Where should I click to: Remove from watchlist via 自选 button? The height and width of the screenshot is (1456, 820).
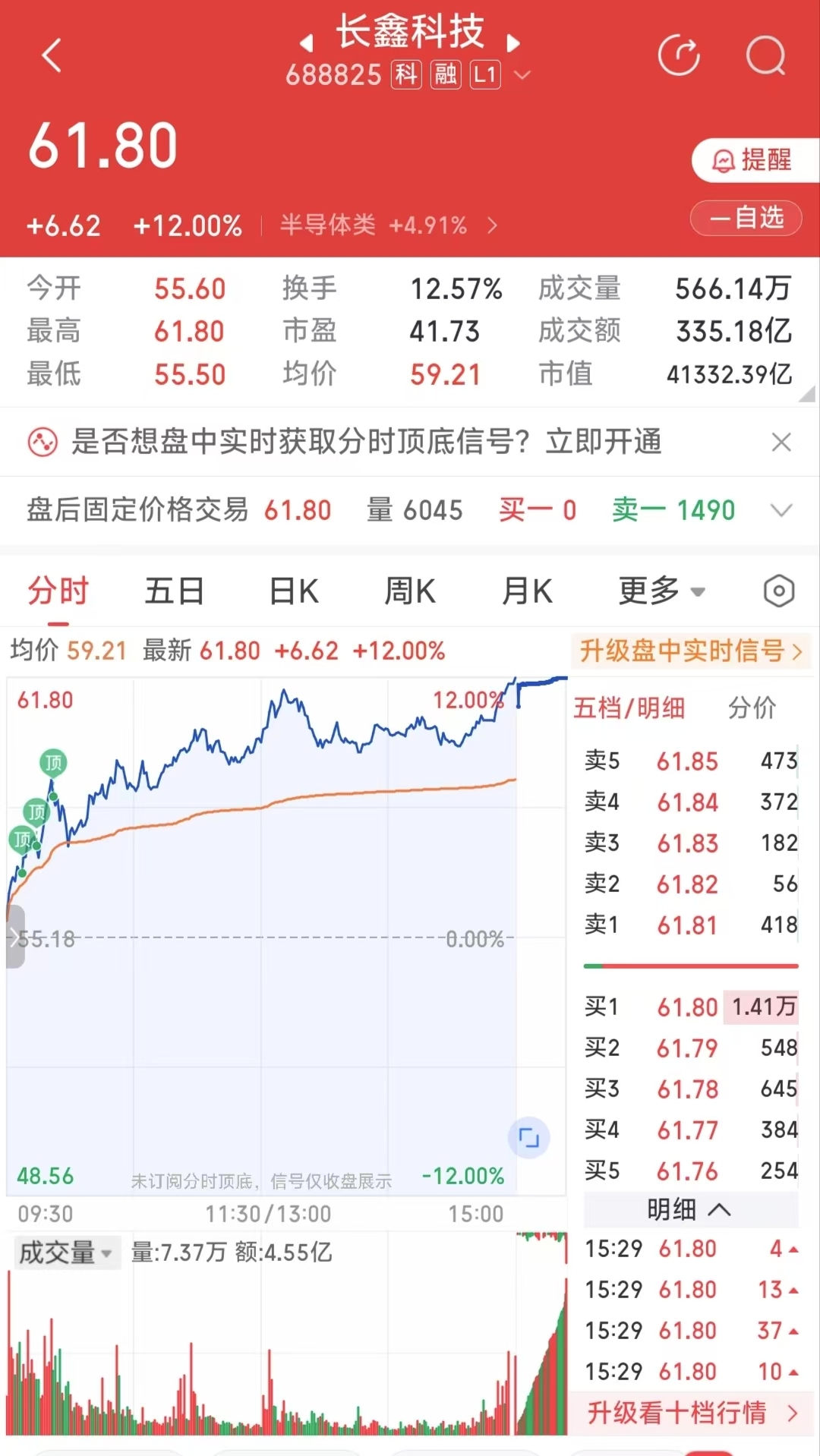tap(746, 218)
